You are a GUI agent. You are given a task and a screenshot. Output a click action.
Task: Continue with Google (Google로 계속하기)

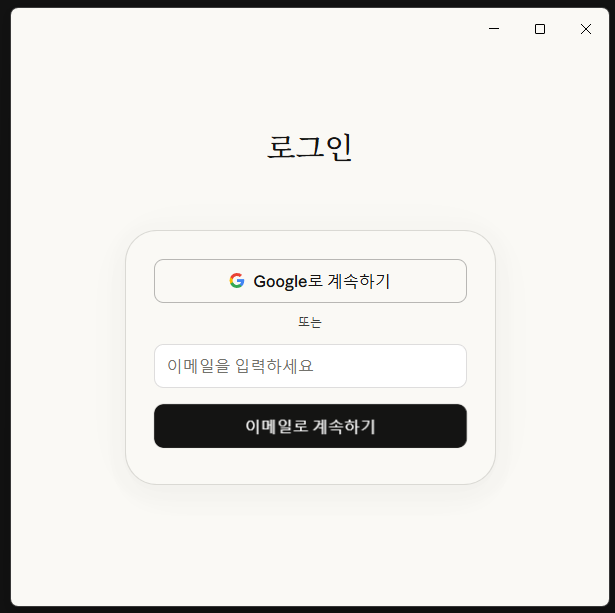pos(310,281)
